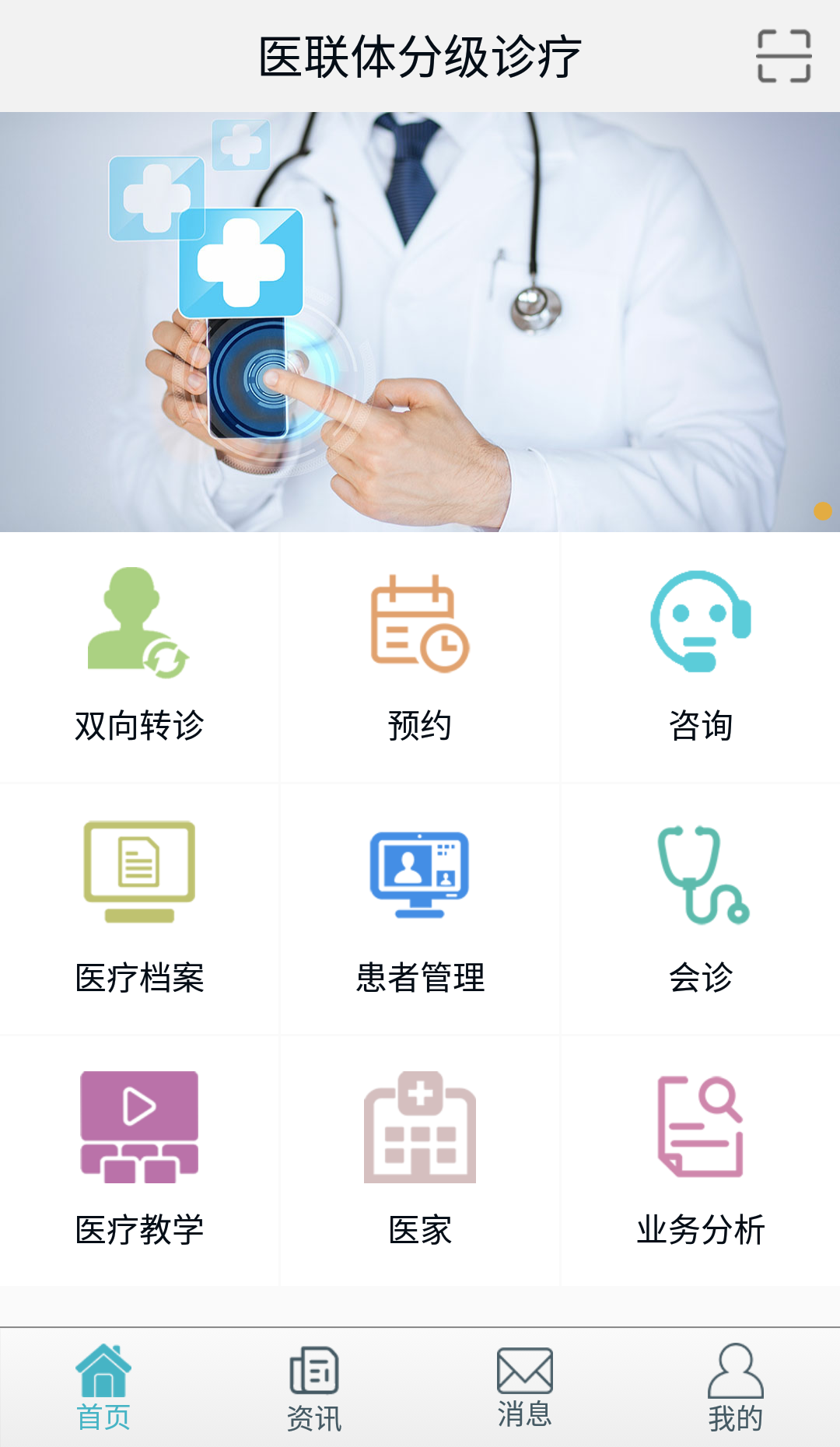This screenshot has height=1447, width=840.
Task: Tap the carousel indicator dot on banner
Action: [821, 510]
